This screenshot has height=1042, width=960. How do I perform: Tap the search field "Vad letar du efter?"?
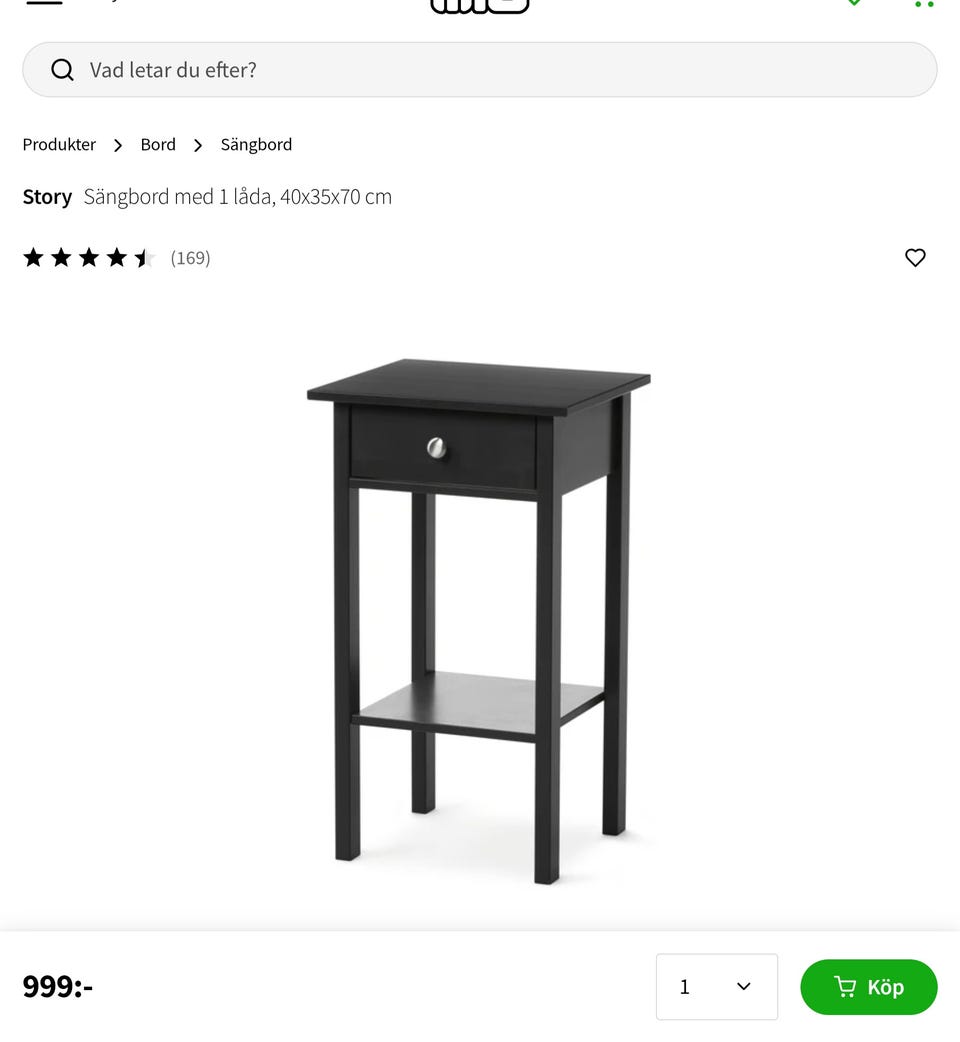[480, 70]
